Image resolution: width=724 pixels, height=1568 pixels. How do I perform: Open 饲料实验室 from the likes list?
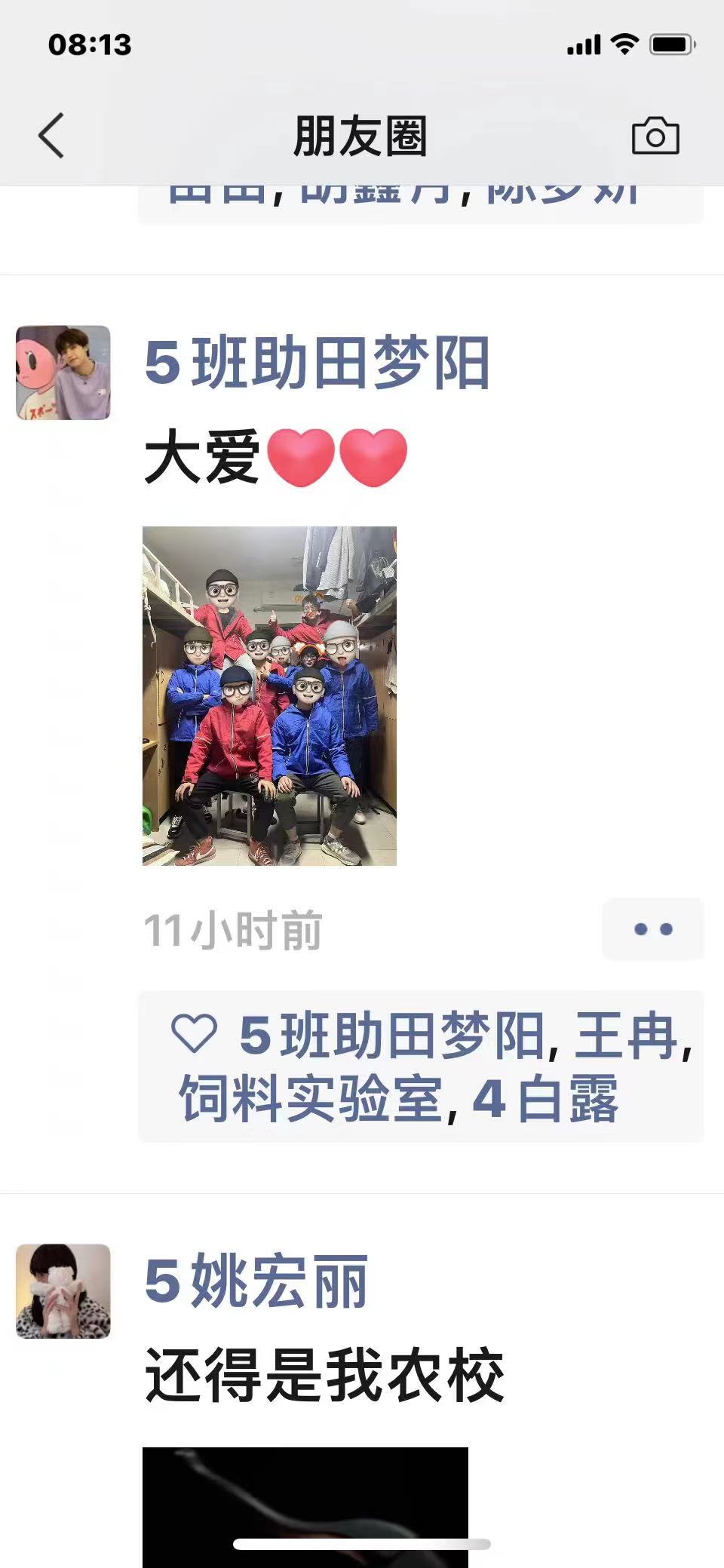point(309,1099)
